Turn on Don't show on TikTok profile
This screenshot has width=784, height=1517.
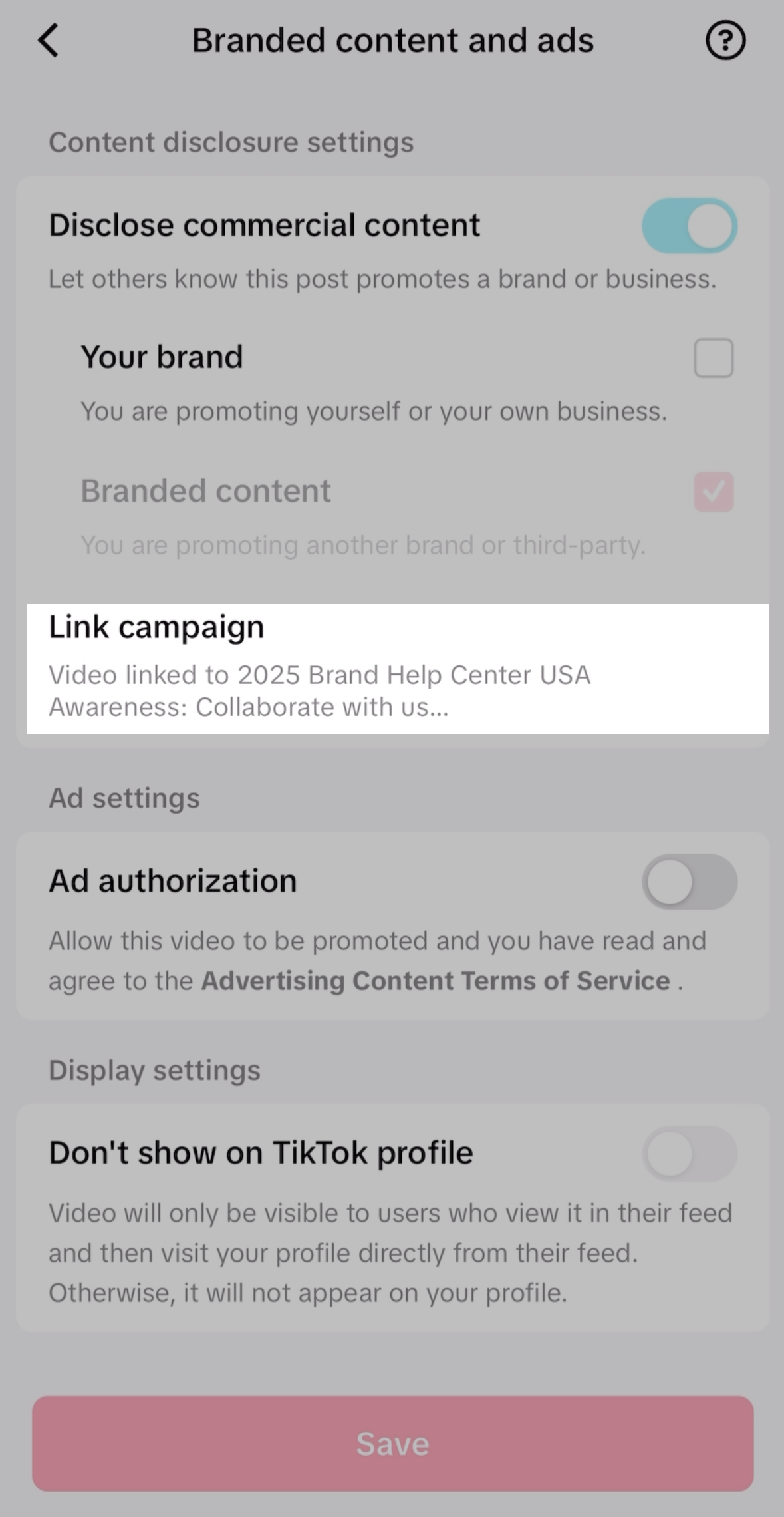click(x=690, y=1154)
